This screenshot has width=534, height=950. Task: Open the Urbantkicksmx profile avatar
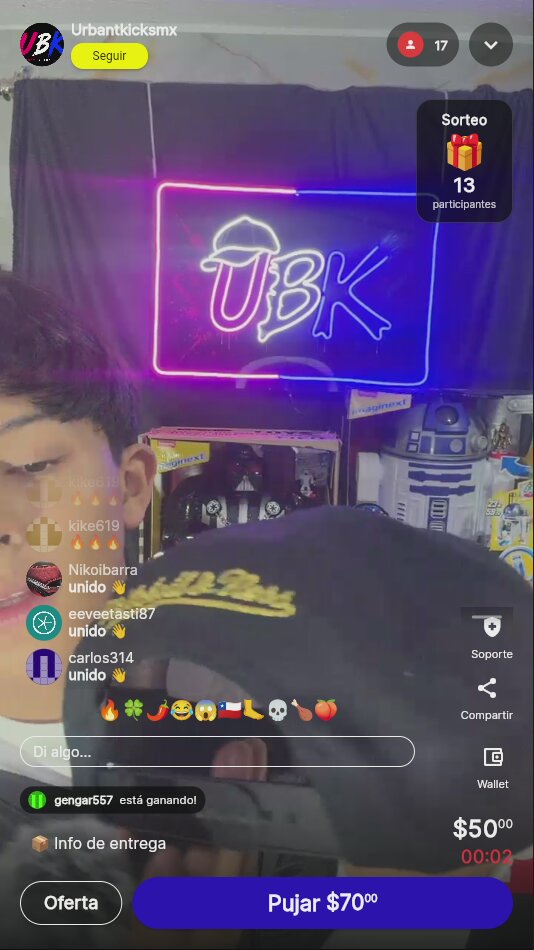(x=42, y=44)
